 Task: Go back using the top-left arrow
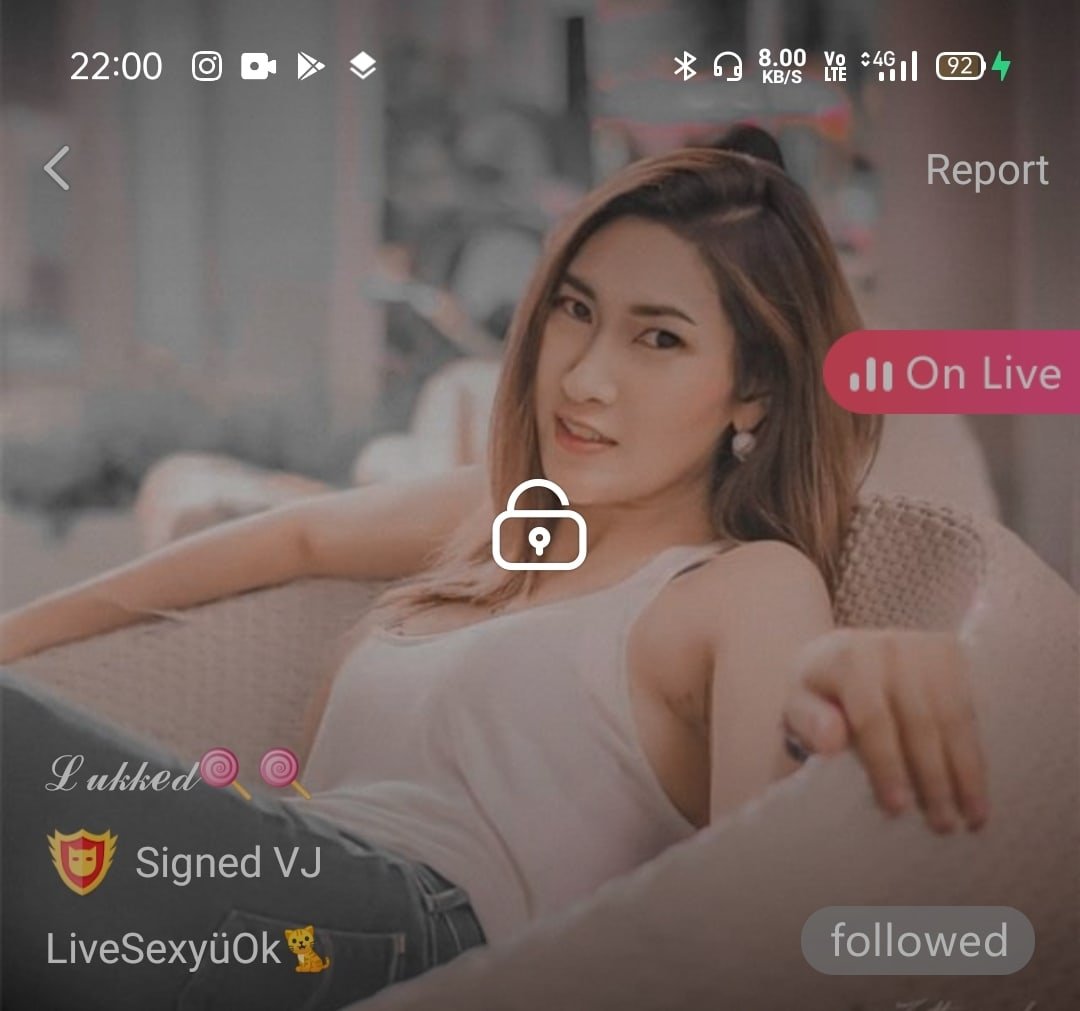click(57, 168)
